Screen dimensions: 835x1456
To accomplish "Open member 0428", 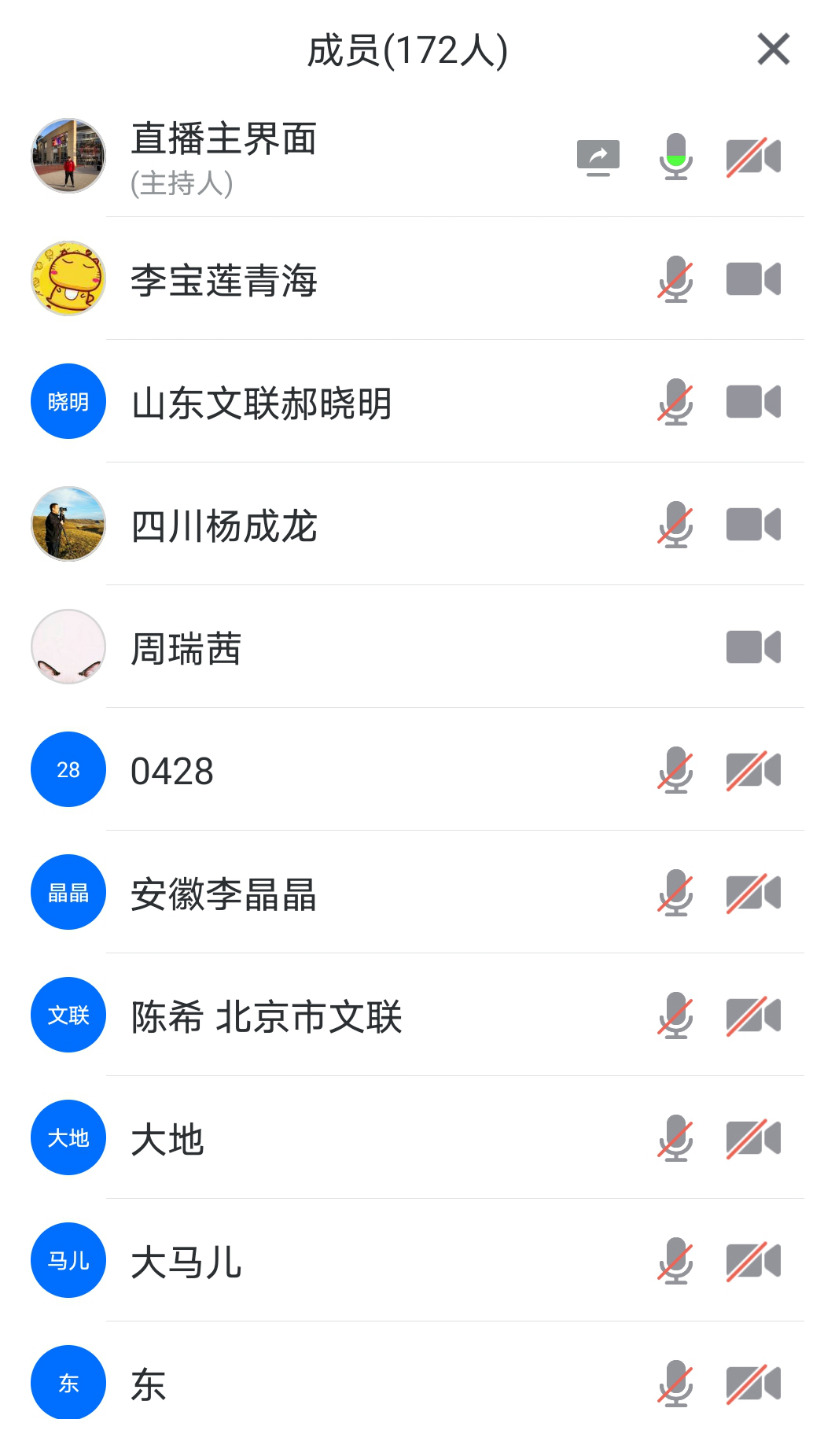I will click(172, 771).
